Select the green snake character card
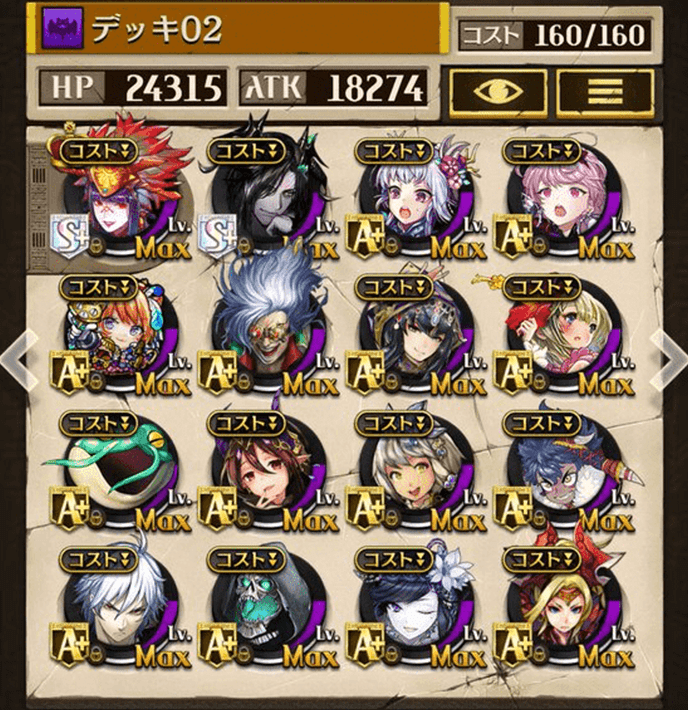 pyautogui.click(x=119, y=470)
